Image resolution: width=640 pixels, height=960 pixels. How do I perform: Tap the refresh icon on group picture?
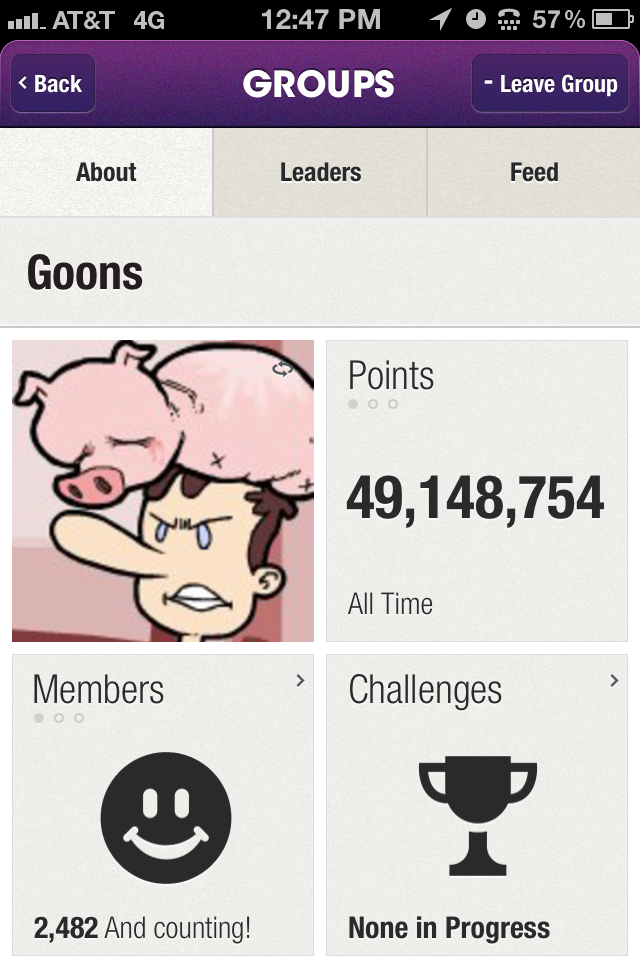[x=283, y=369]
